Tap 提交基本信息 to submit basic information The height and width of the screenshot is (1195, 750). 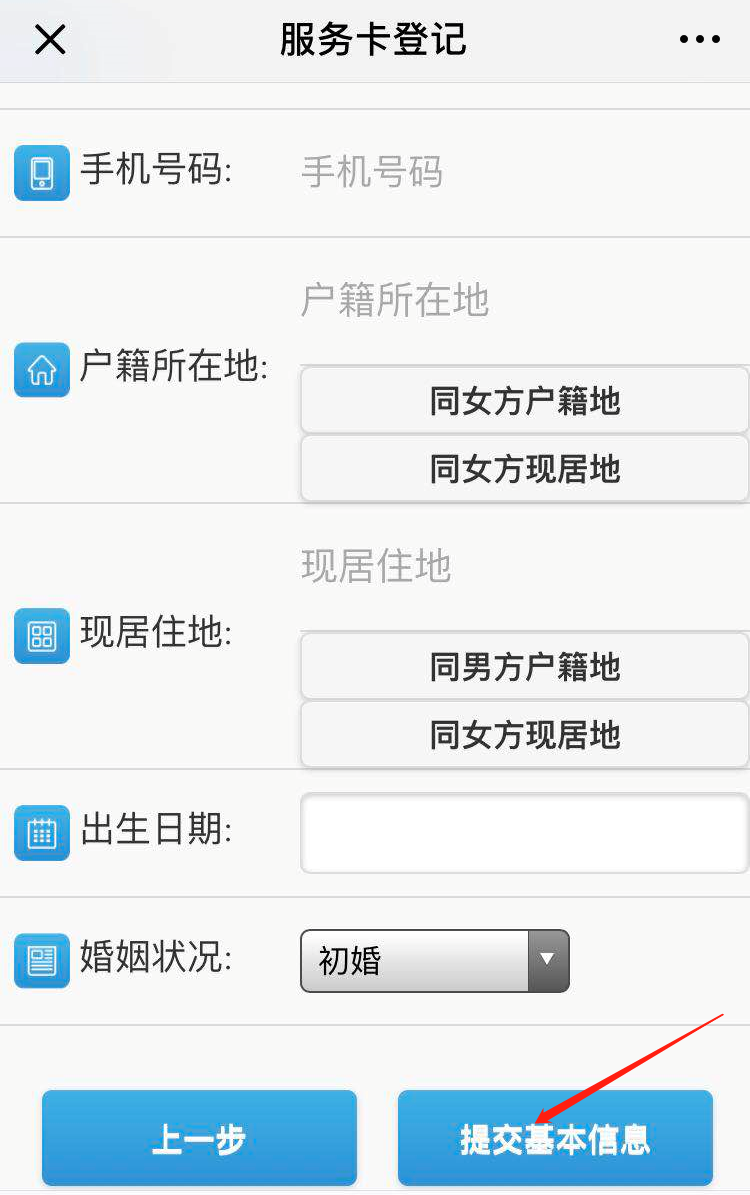pyautogui.click(x=555, y=1138)
